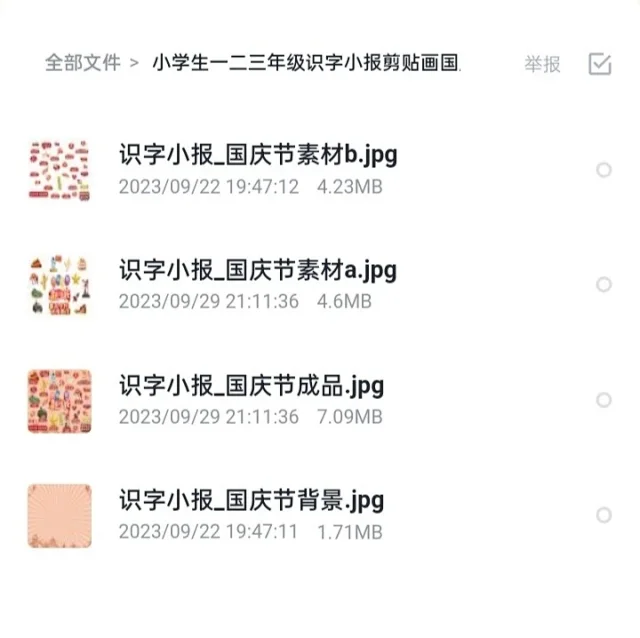
Task: Select the radio button for 国庆节素材a.jpg
Action: (x=604, y=285)
